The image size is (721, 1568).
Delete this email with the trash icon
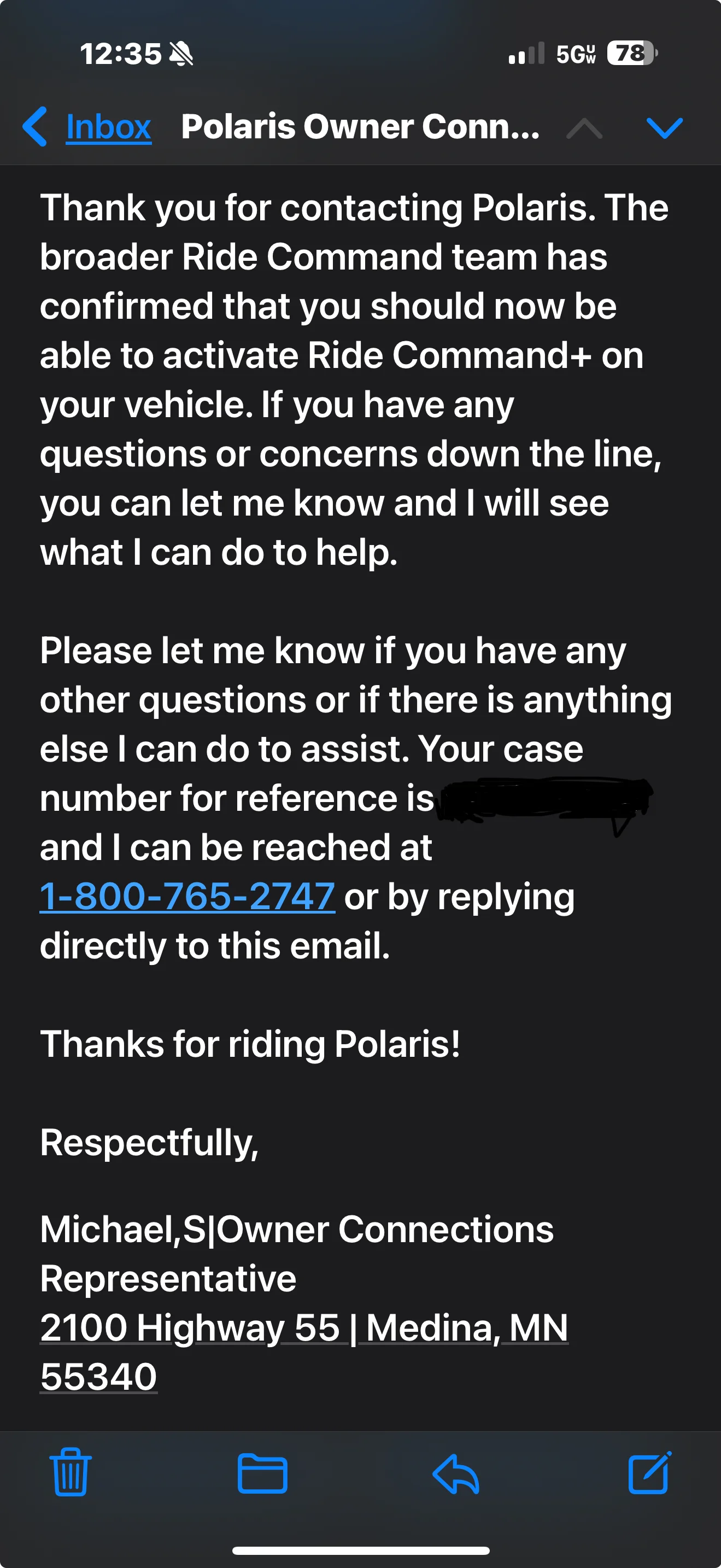pos(71,1472)
